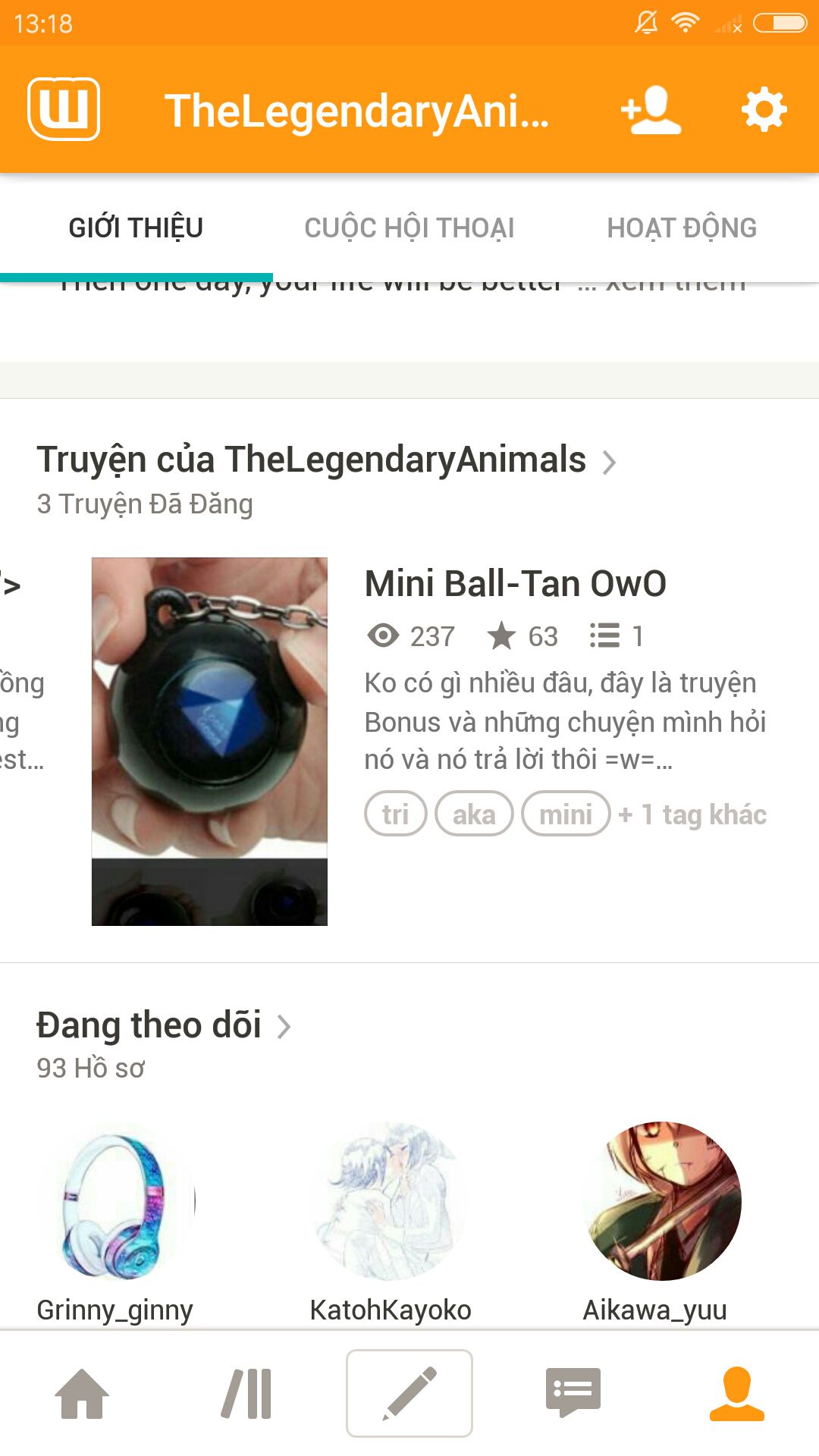This screenshot has height=1456, width=819.
Task: Open the messages updates tab
Action: [x=573, y=1394]
